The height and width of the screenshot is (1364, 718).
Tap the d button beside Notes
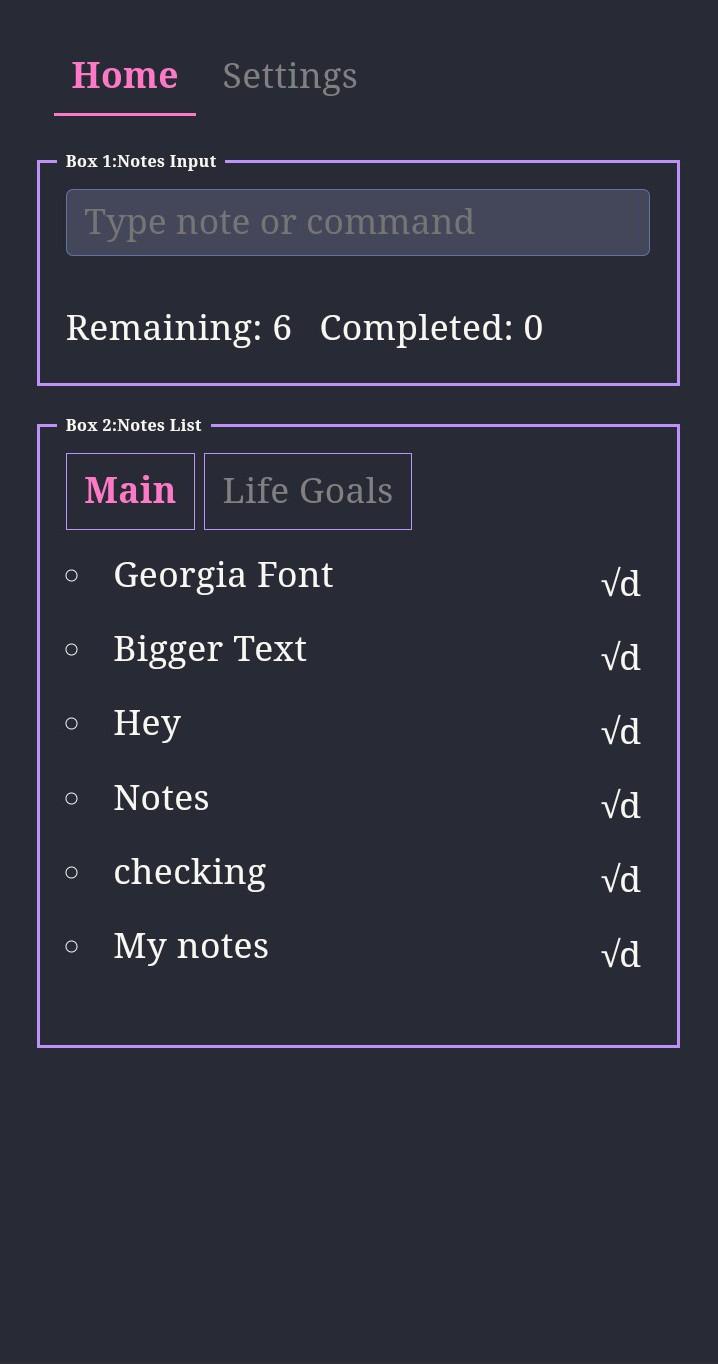point(631,806)
